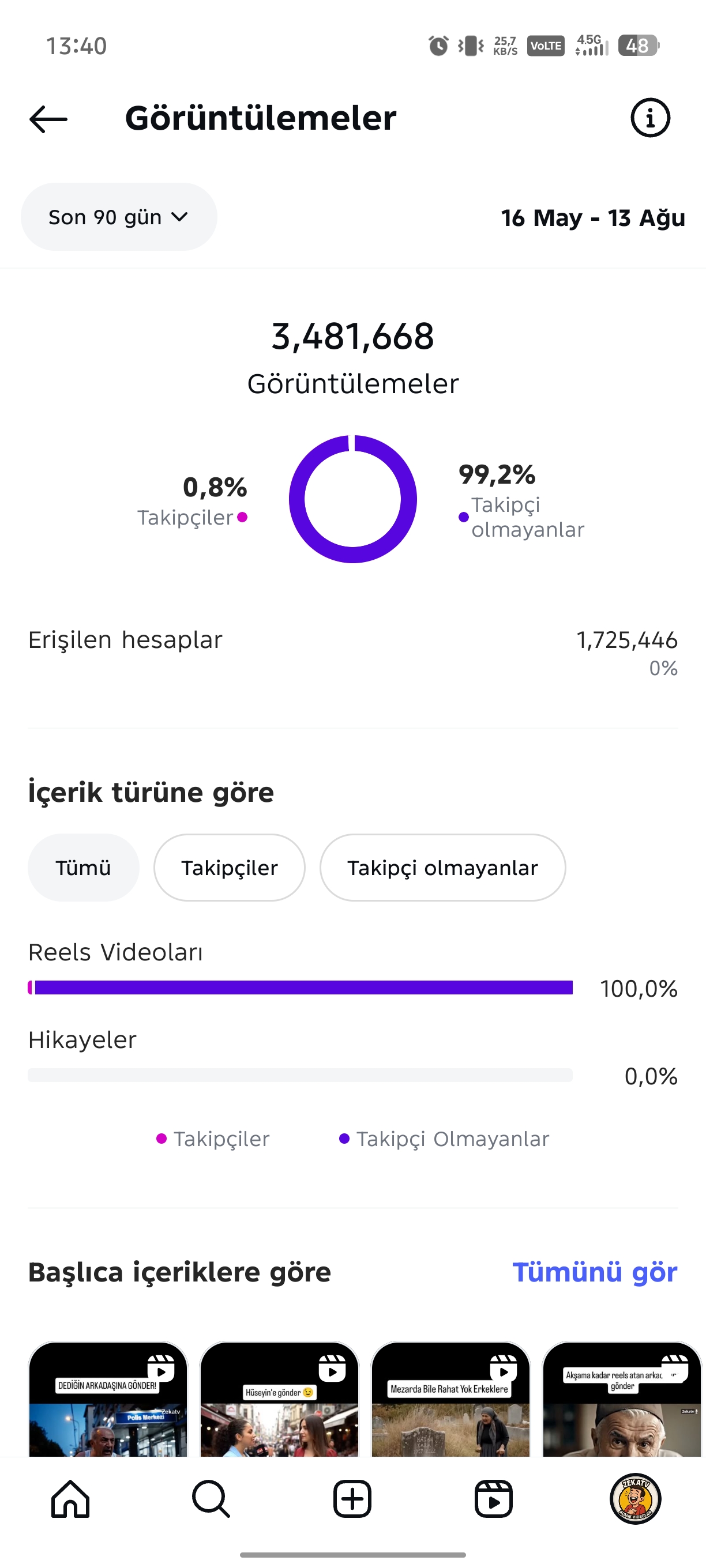Viewport: 706px width, 1568px height.
Task: Go back using the arrow icon
Action: pyautogui.click(x=48, y=119)
